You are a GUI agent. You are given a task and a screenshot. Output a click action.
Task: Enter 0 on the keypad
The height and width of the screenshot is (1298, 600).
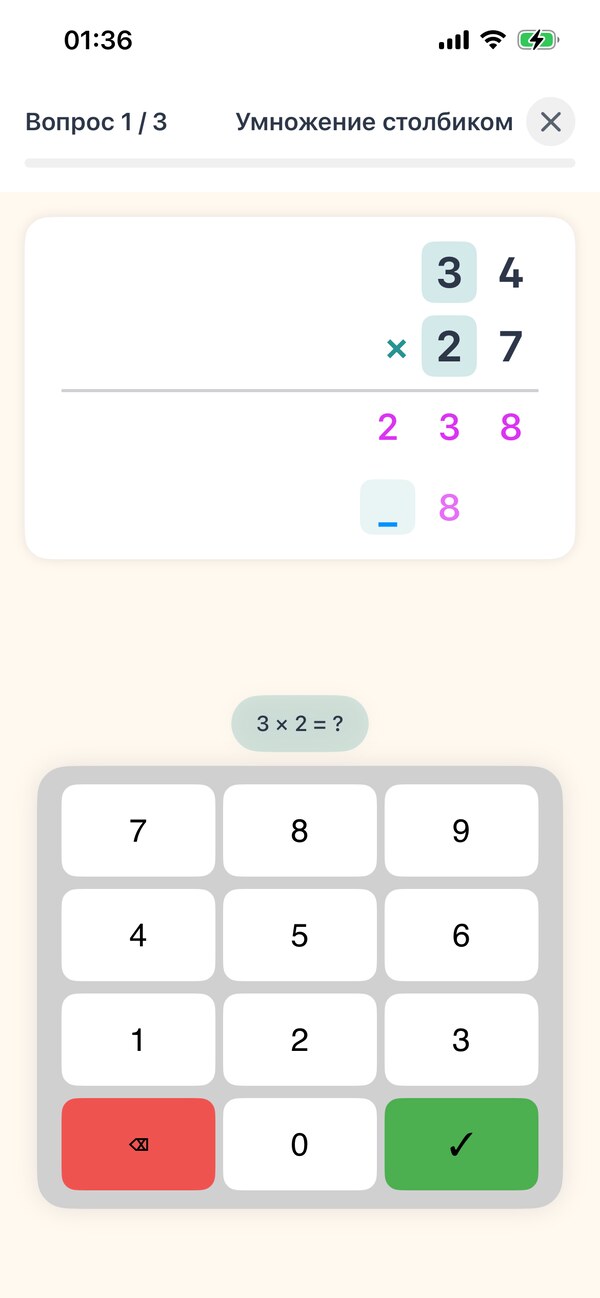(x=300, y=1145)
